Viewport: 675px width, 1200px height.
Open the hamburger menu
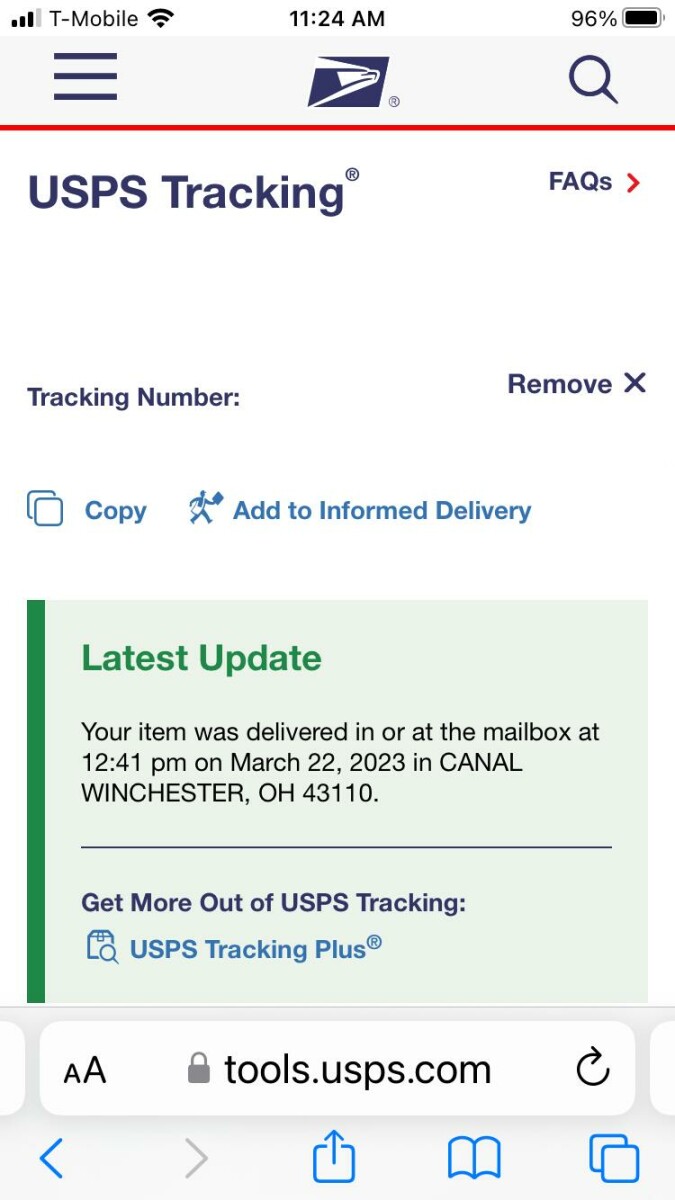click(x=85, y=77)
